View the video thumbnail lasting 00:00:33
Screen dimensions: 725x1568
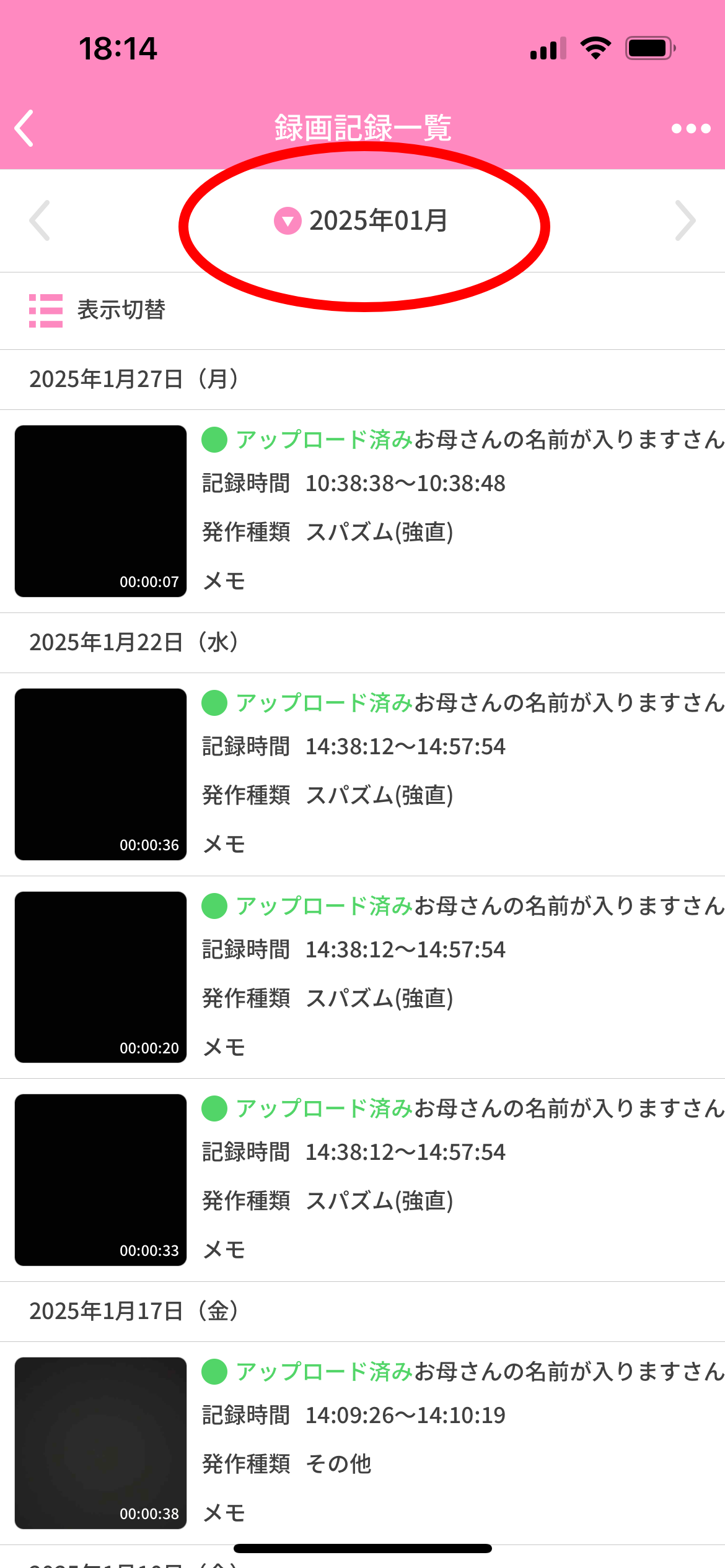tap(100, 1180)
